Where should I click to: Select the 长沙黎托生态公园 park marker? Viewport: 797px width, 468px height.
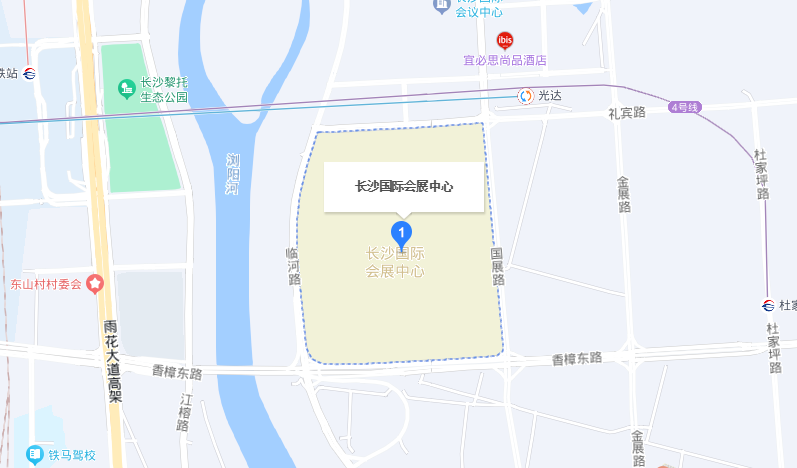(127, 89)
